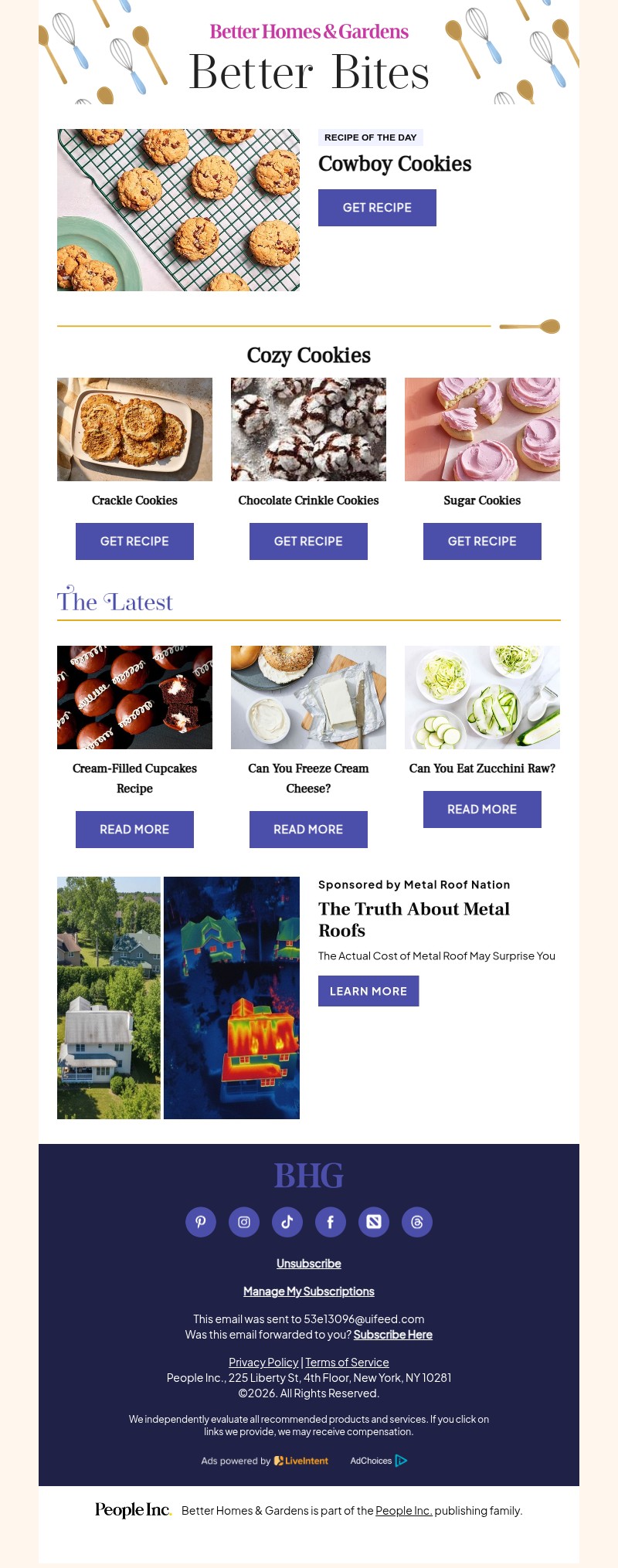
Task: Open BHG's Threads profile
Action: [417, 1222]
